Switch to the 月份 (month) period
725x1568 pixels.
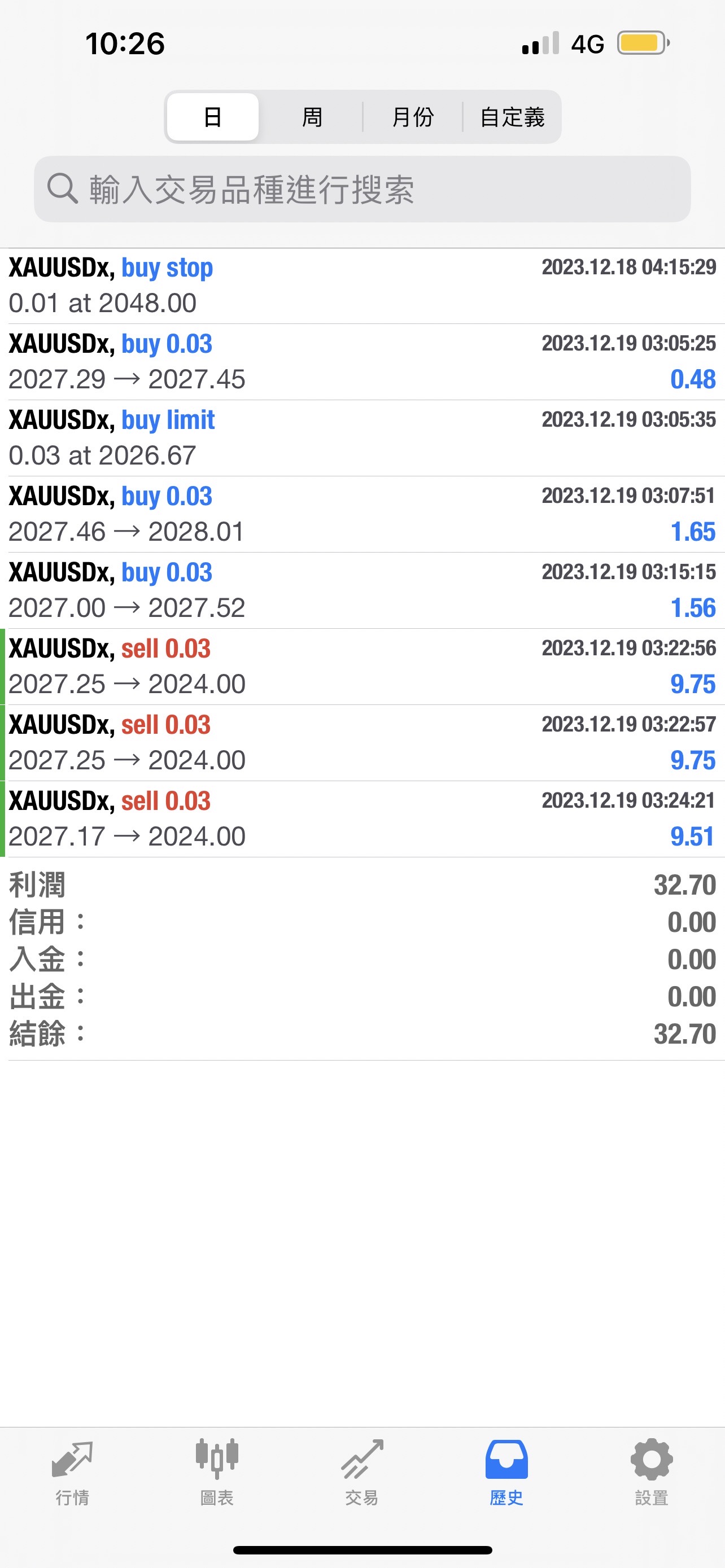coord(413,117)
